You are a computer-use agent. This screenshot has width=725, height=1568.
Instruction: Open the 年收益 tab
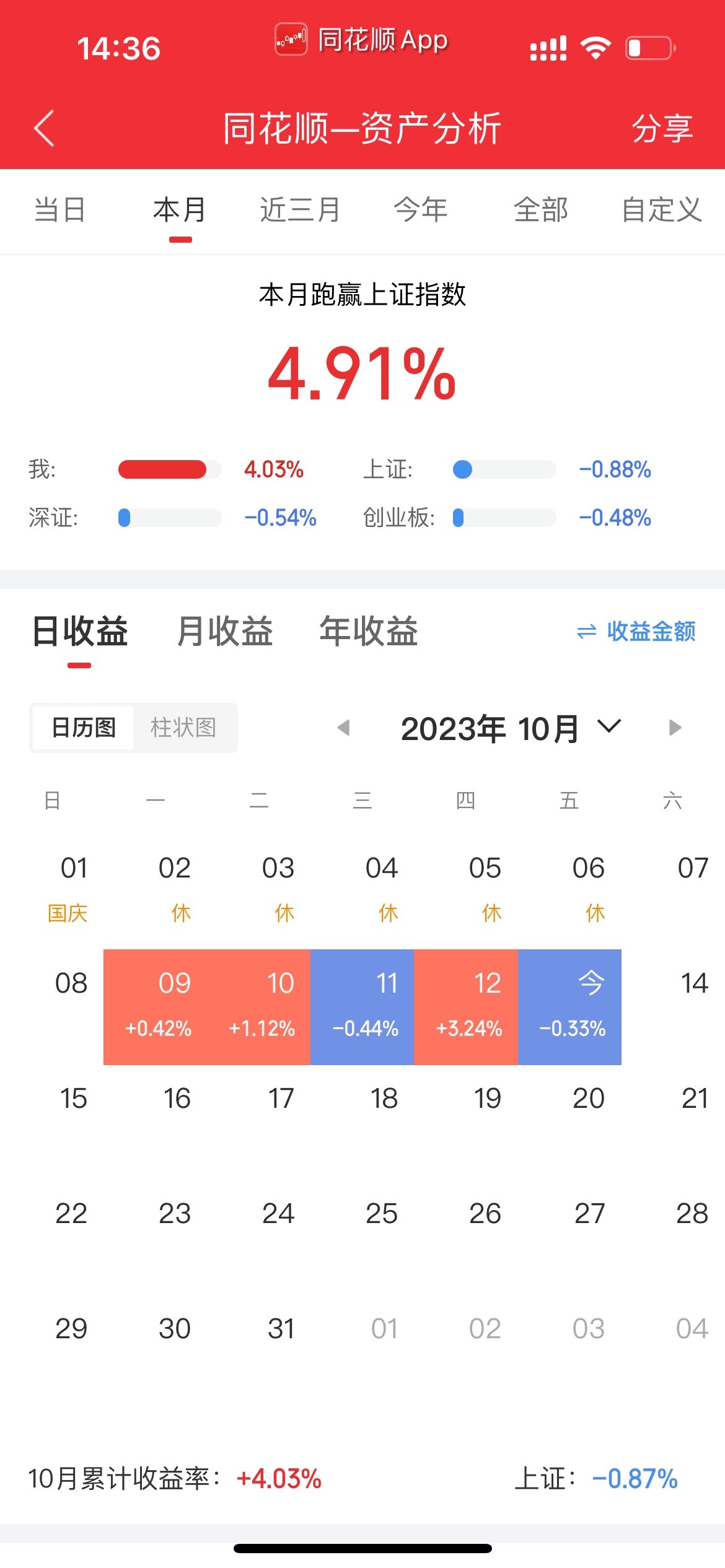369,631
